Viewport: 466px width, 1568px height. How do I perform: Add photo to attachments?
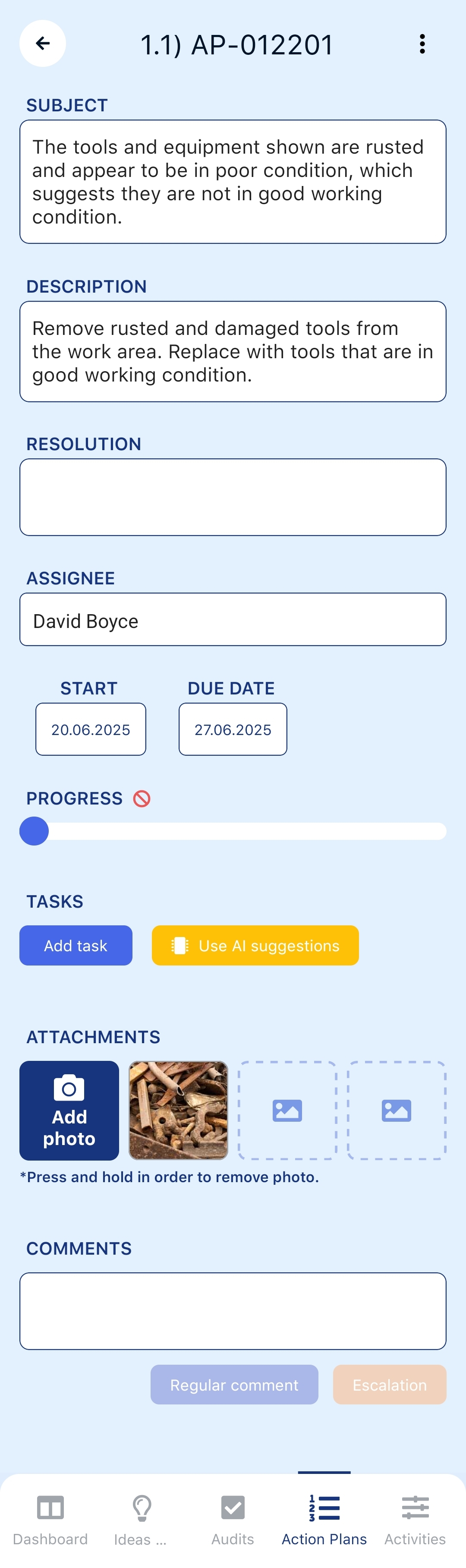(69, 1110)
